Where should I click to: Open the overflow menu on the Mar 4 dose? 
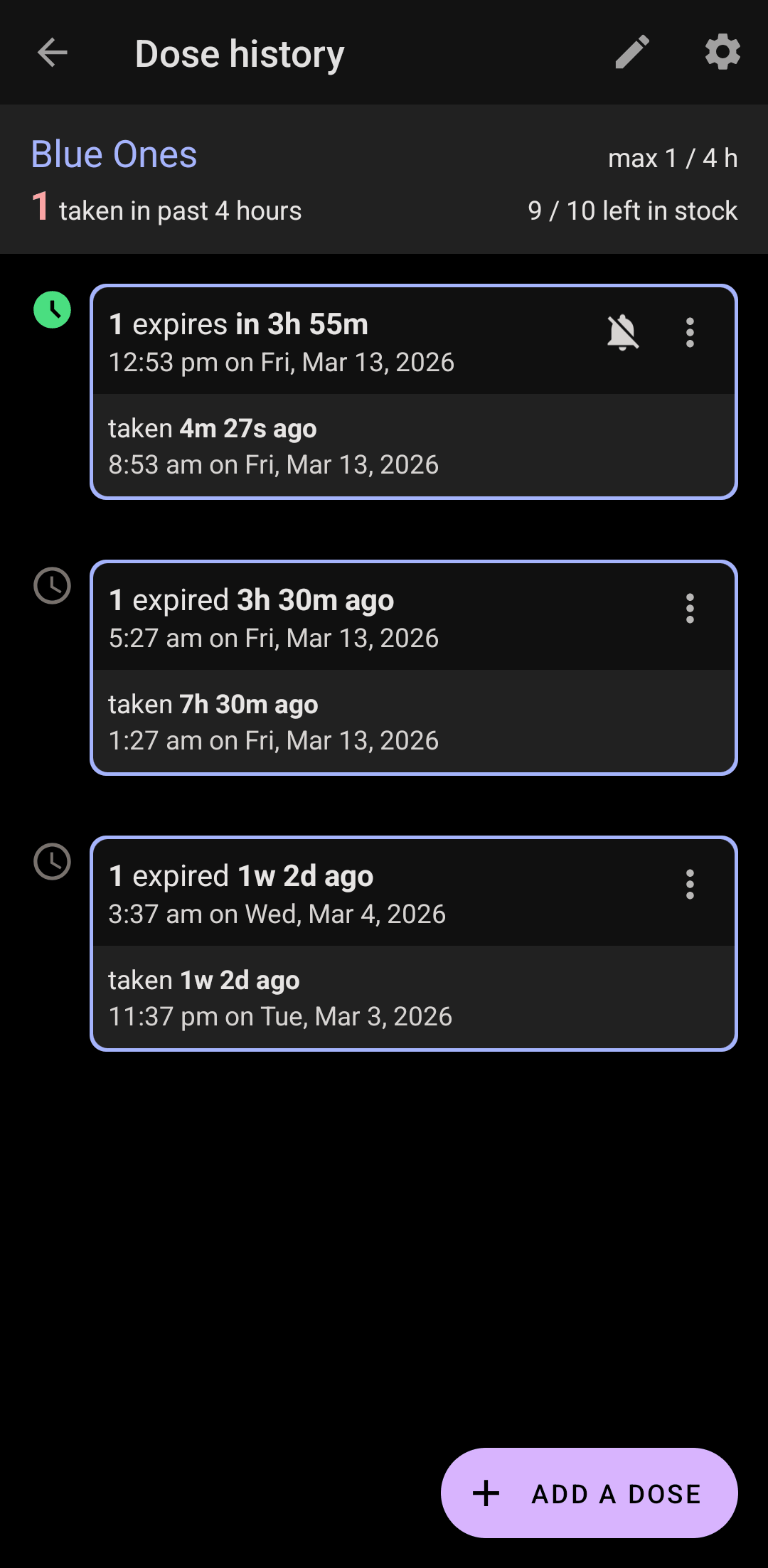coord(690,885)
